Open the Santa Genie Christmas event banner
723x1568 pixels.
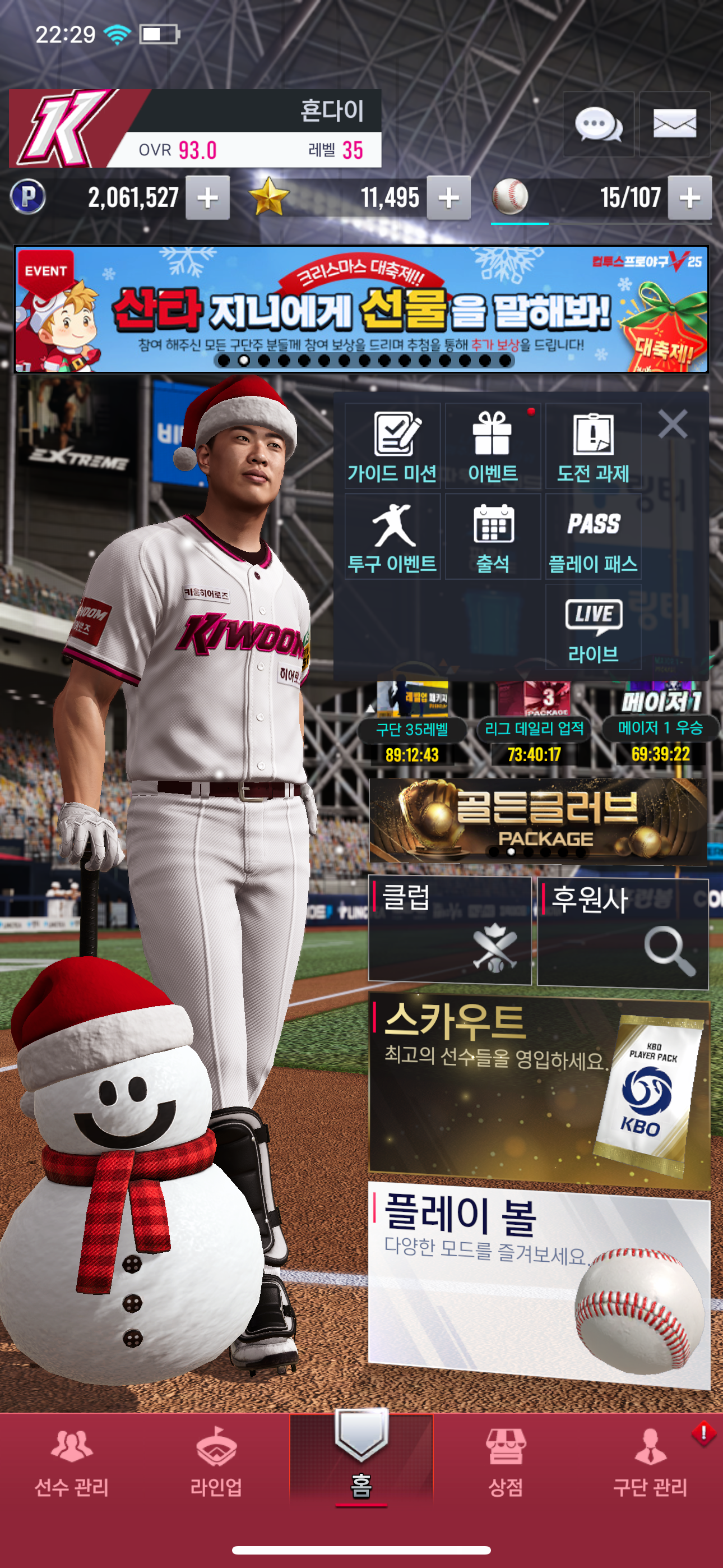click(x=361, y=309)
